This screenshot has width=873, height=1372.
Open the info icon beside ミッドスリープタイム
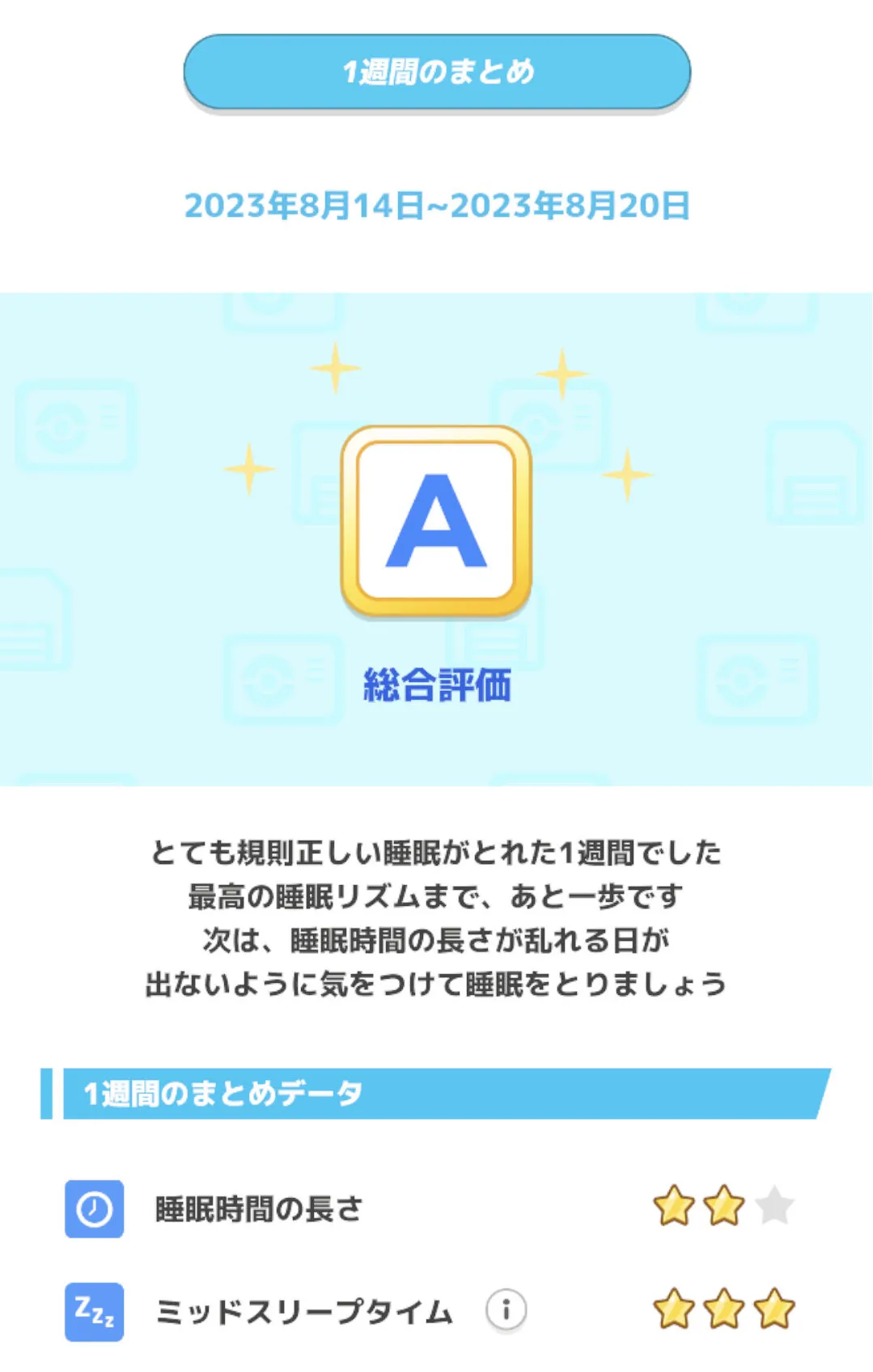(506, 1309)
